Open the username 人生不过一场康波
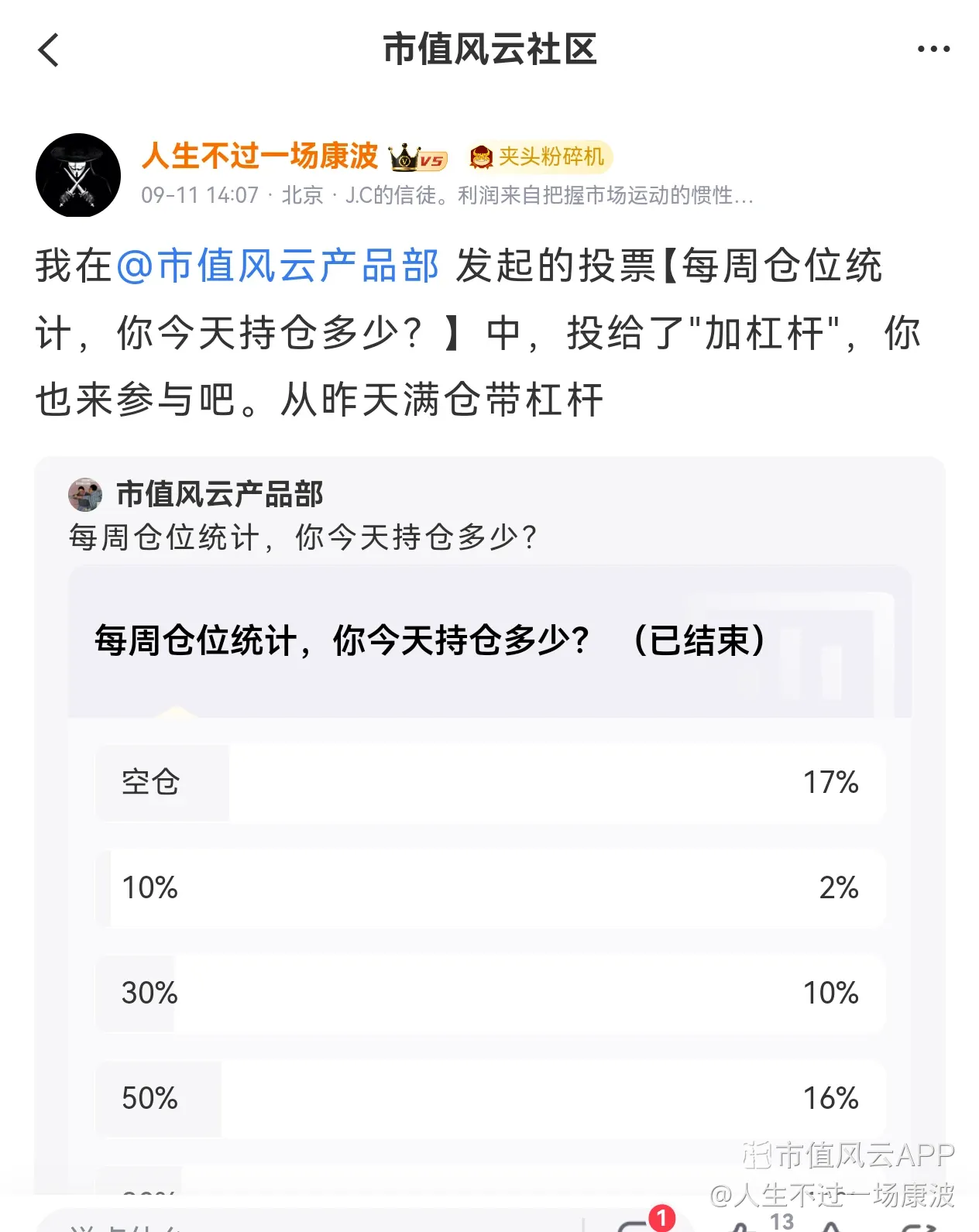 coord(259,156)
